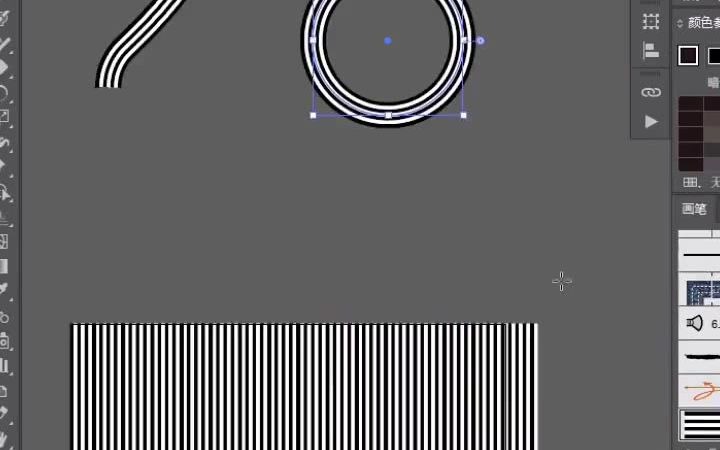This screenshot has width=720, height=450.
Task: Switch to the 画笔 brushes tab
Action: pyautogui.click(x=694, y=209)
